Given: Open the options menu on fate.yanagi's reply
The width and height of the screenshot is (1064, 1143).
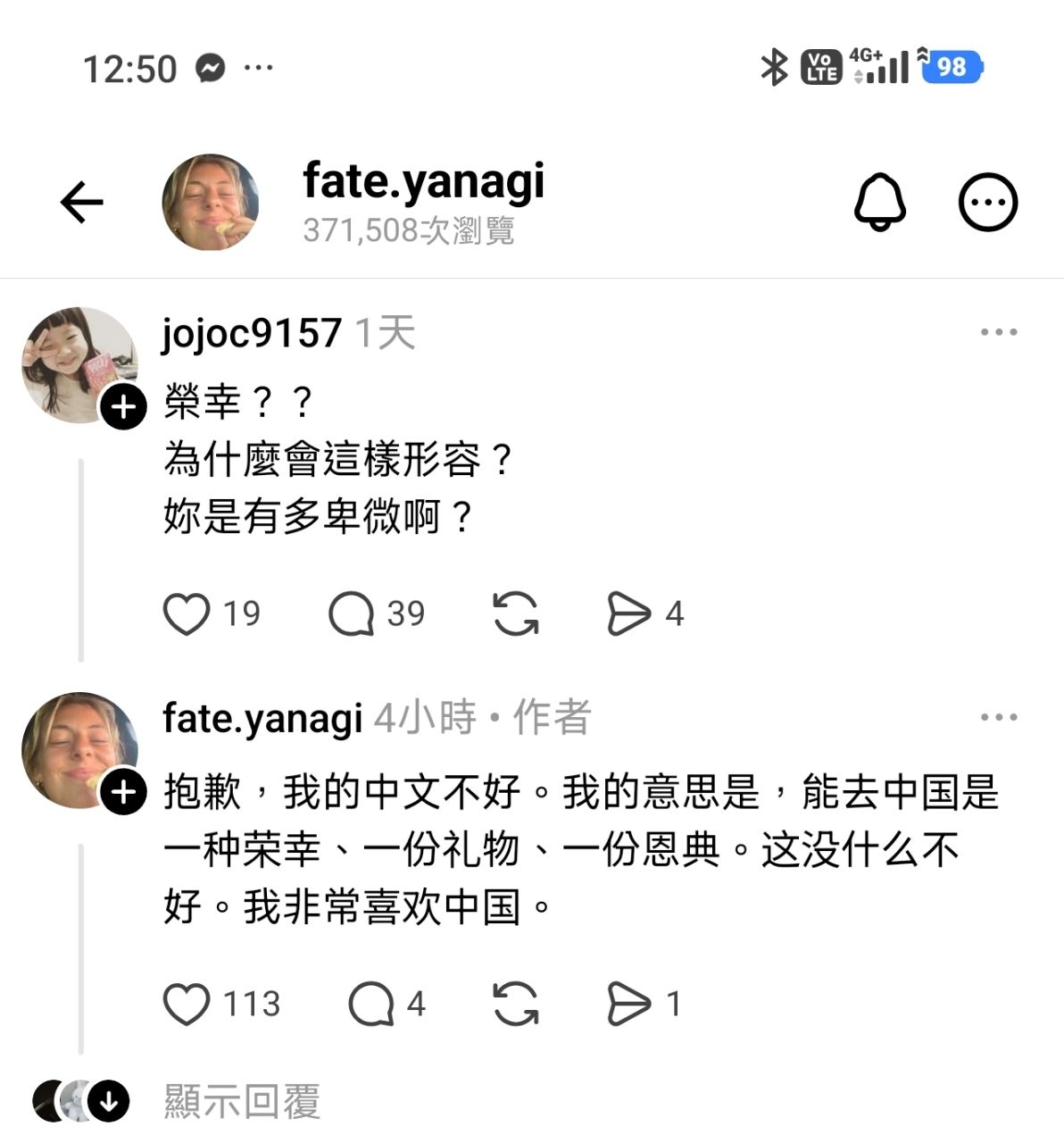Looking at the screenshot, I should pos(998,717).
